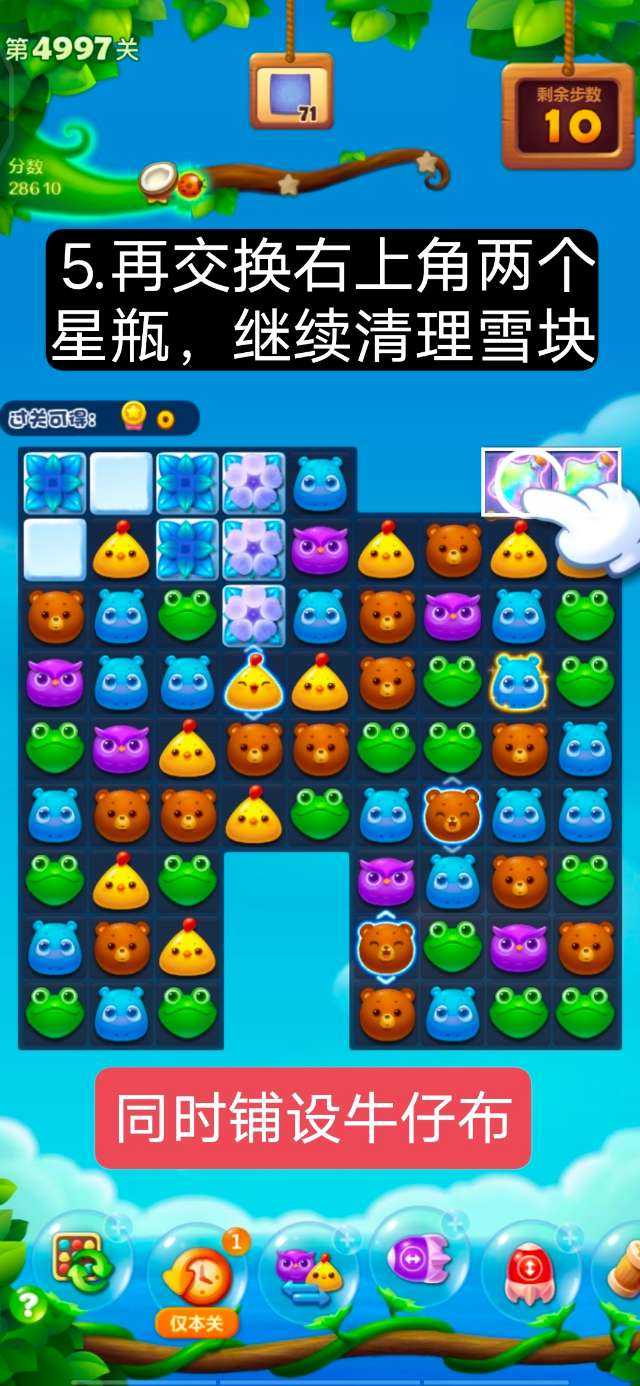The height and width of the screenshot is (1386, 640).
Task: Use the board shuffle booster
Action: 82,1260
